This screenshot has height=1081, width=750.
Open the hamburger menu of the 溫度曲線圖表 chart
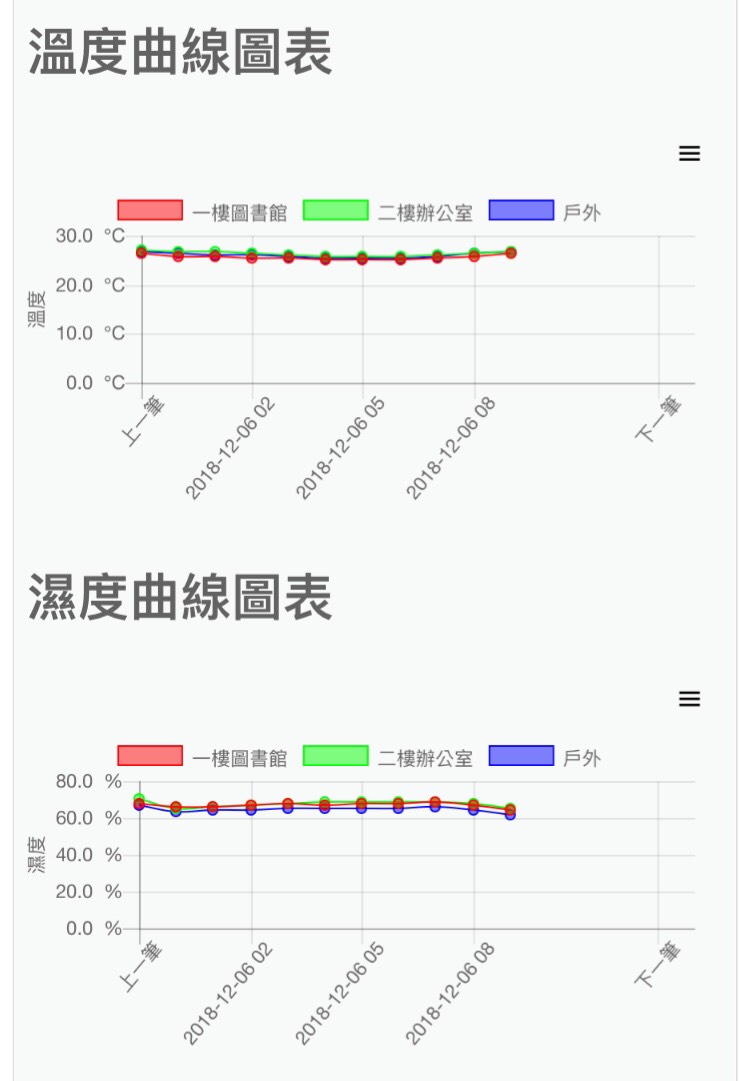point(689,153)
